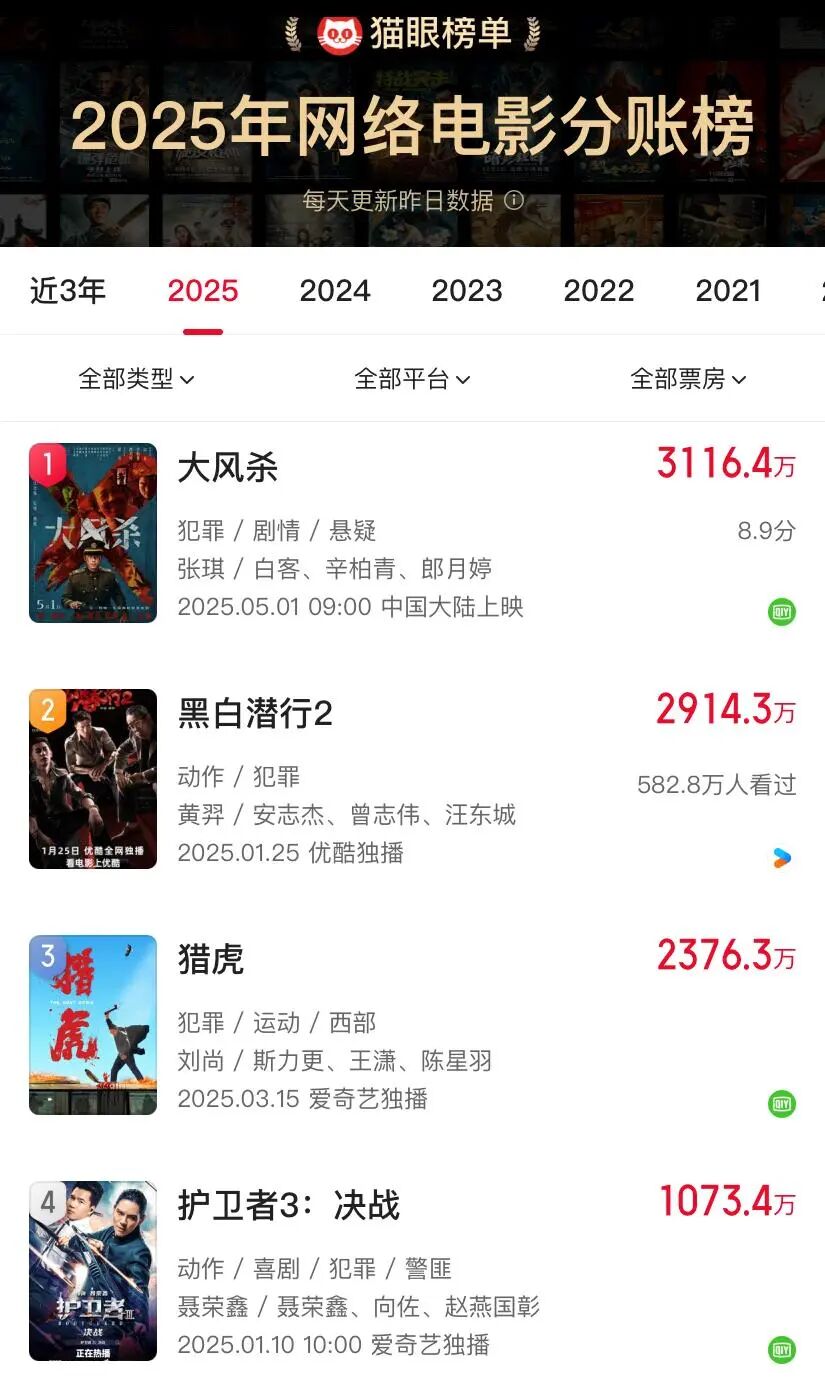The image size is (825, 1385).
Task: Open the 2022 year tab
Action: click(599, 291)
